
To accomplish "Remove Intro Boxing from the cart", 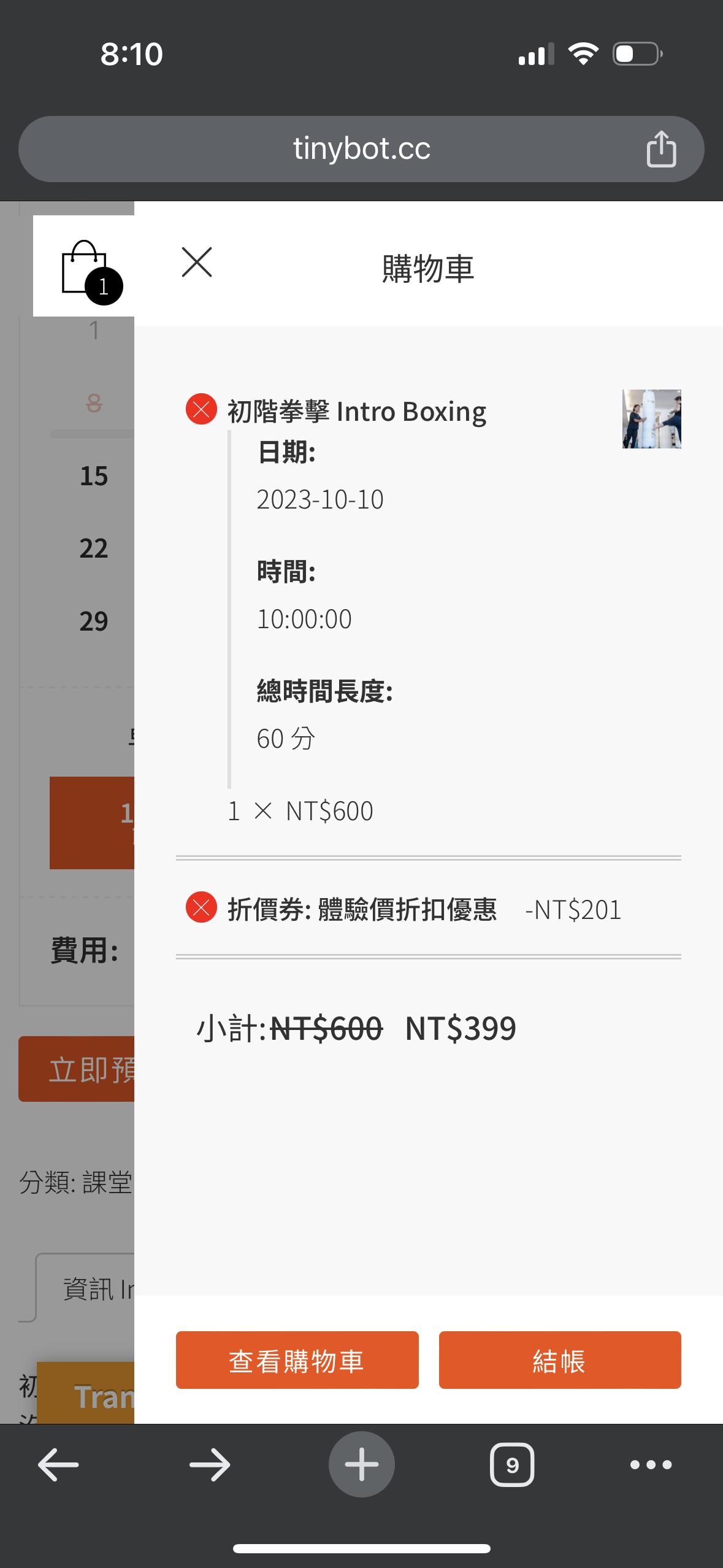I will (x=201, y=409).
